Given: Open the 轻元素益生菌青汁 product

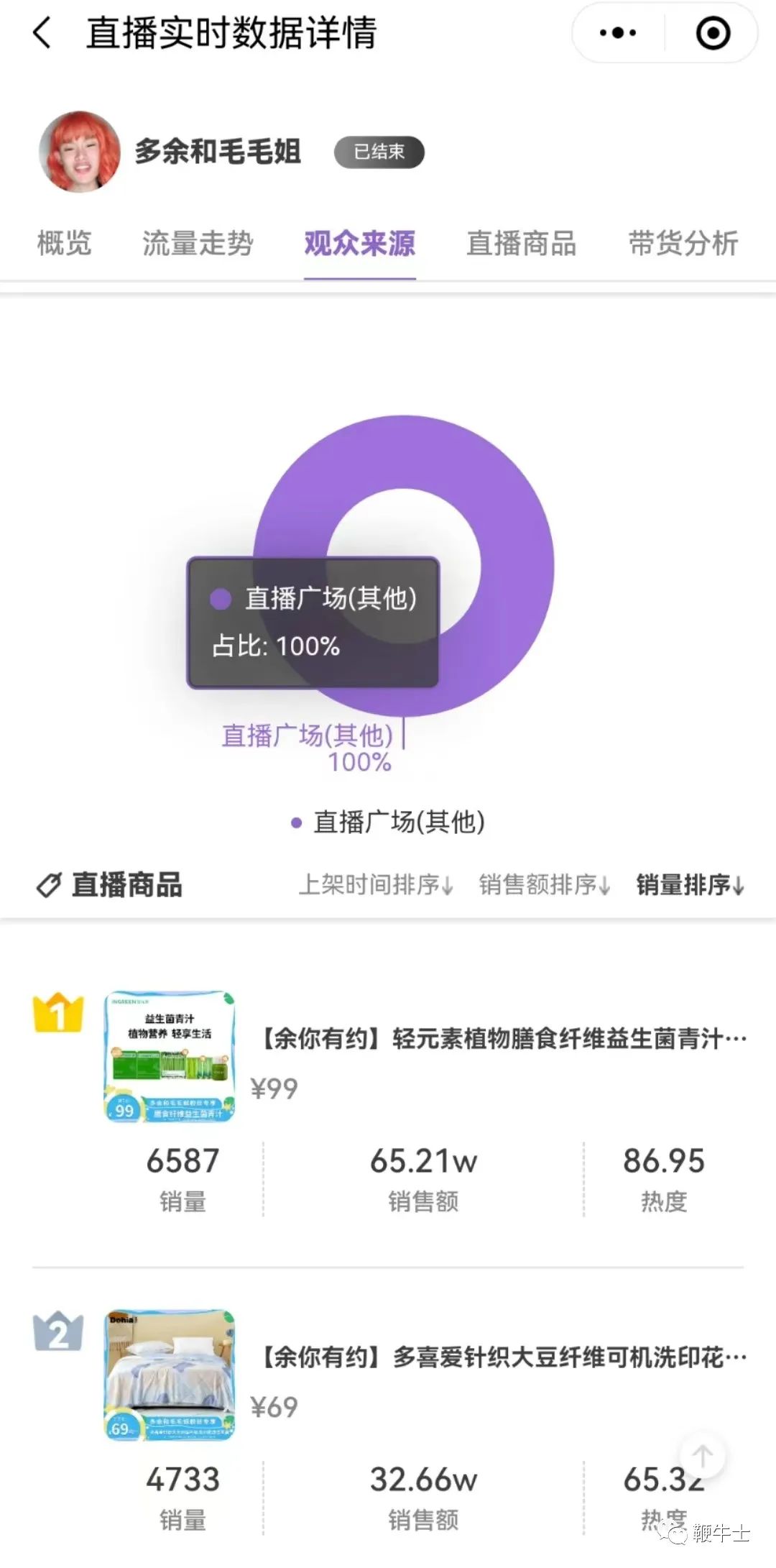Looking at the screenshot, I should click(x=502, y=1039).
